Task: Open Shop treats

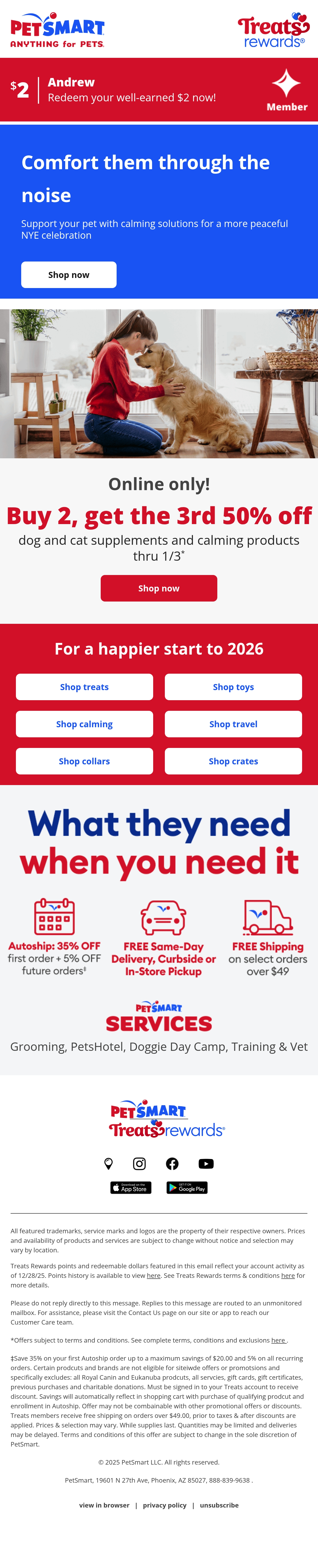Action: click(85, 687)
